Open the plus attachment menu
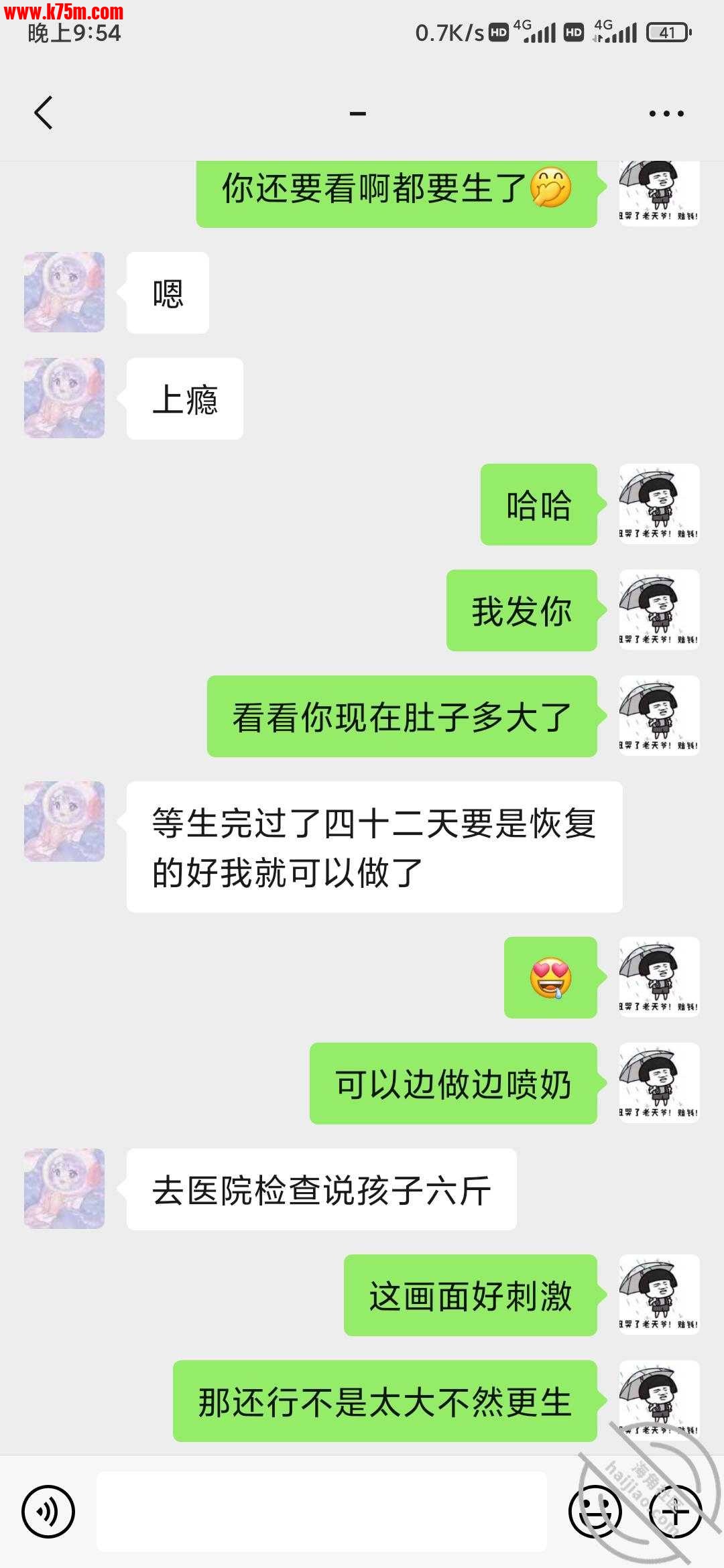This screenshot has width=724, height=1568. point(676,1512)
